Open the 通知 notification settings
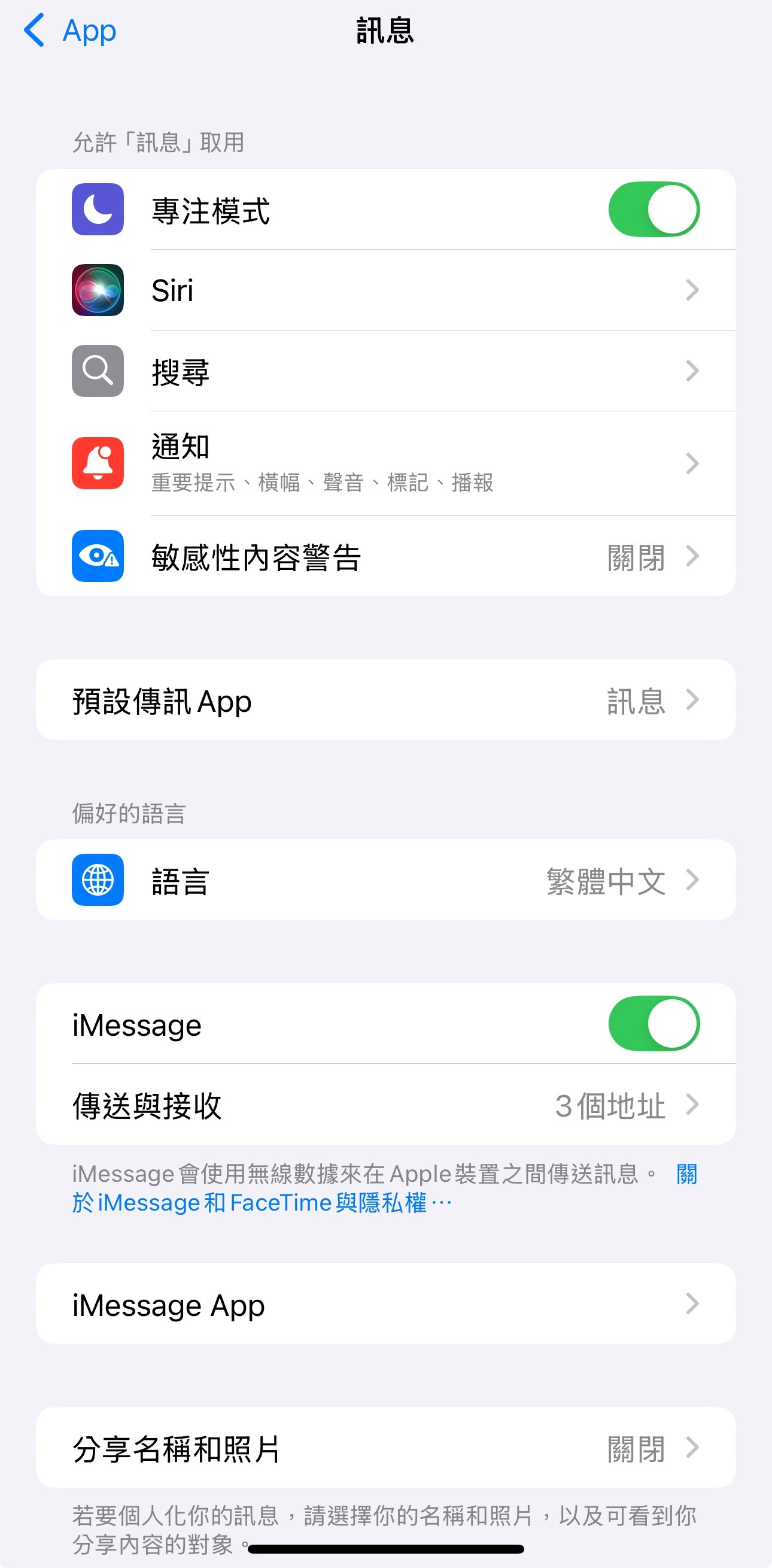 tap(385, 463)
